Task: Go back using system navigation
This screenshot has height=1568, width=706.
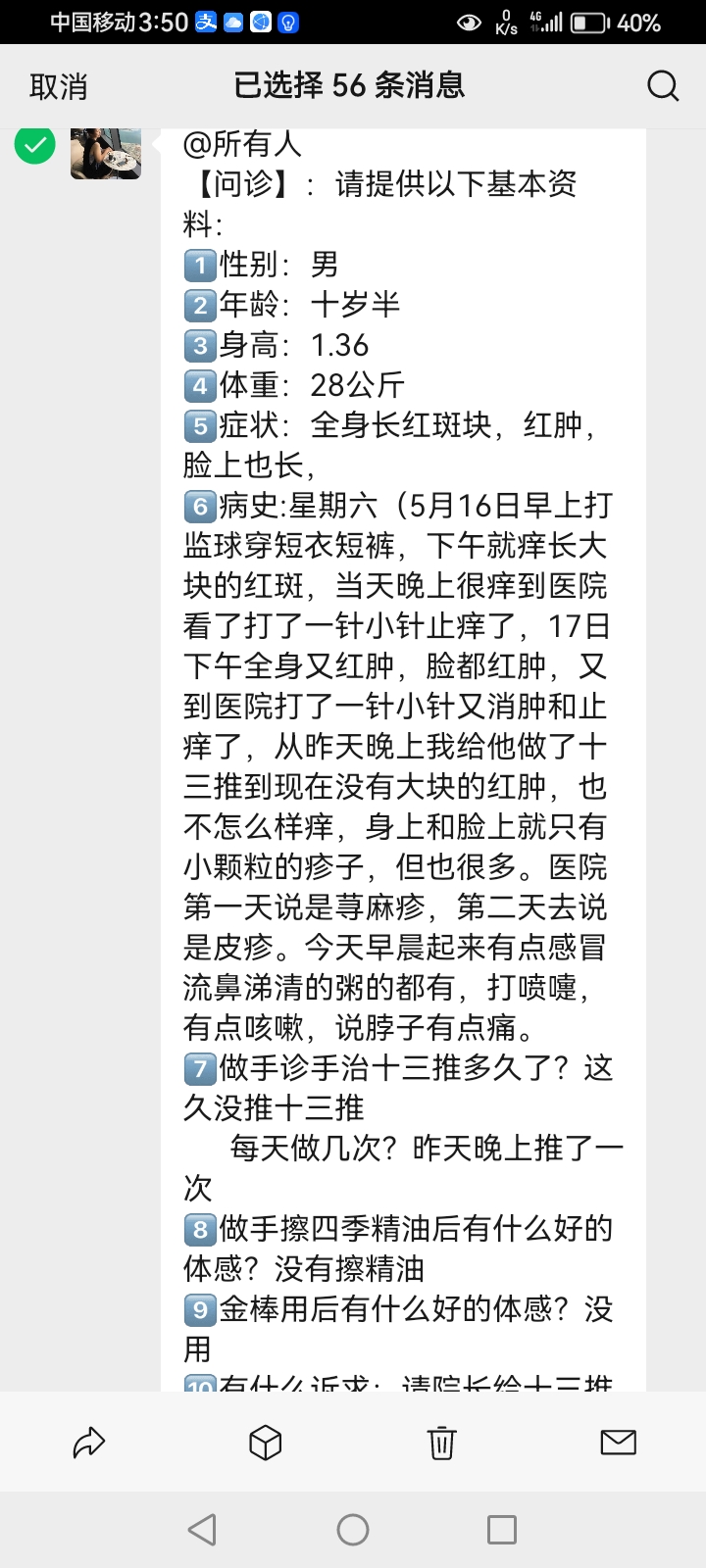Action: click(x=202, y=1529)
